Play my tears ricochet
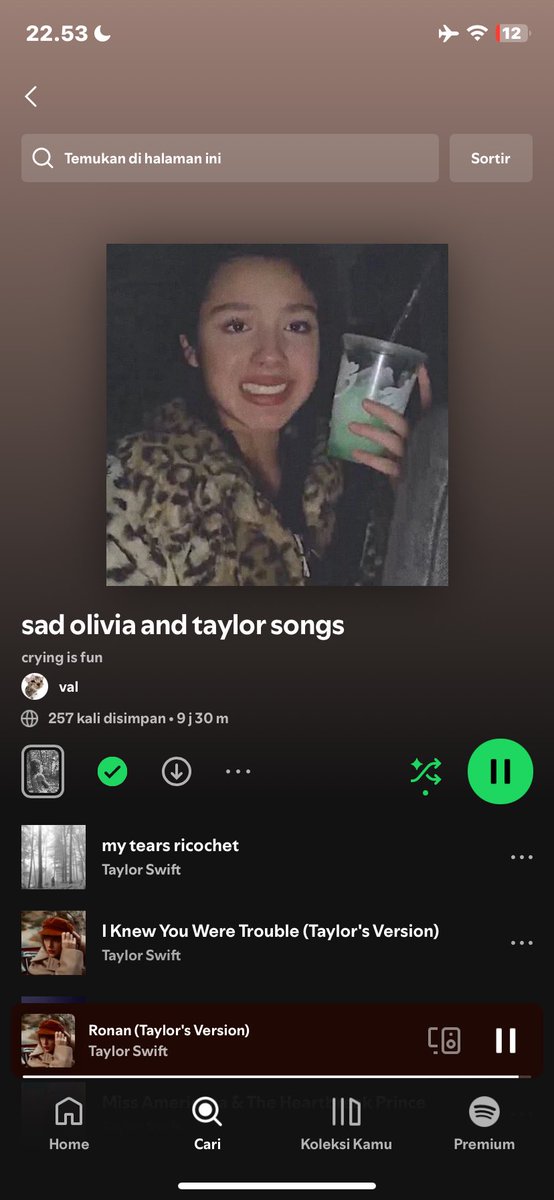This screenshot has width=554, height=1200. click(260, 857)
